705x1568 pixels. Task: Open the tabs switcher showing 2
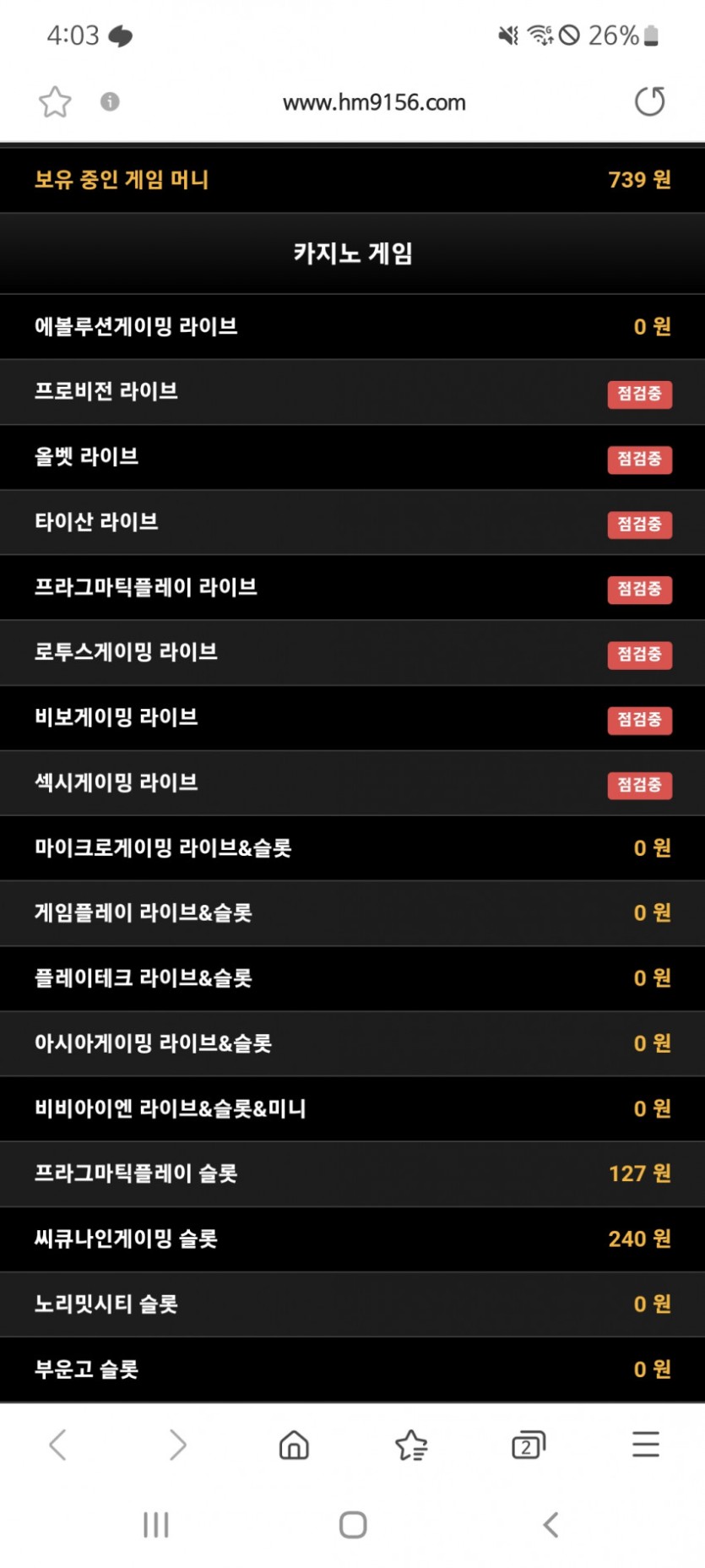[x=529, y=1445]
